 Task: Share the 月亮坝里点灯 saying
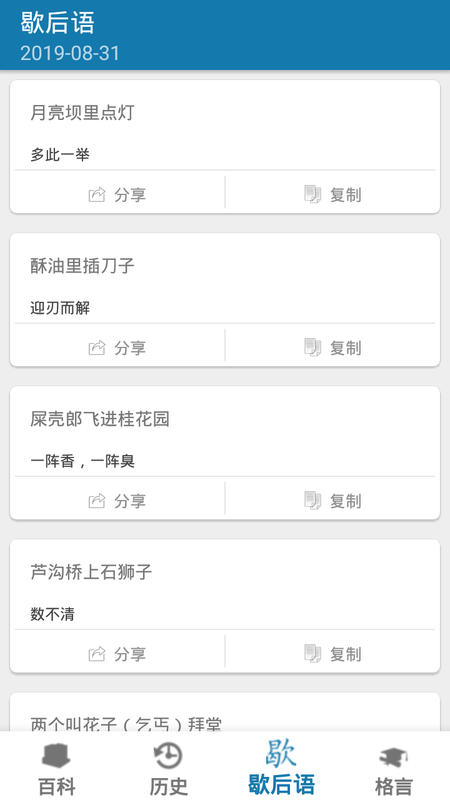tap(117, 194)
